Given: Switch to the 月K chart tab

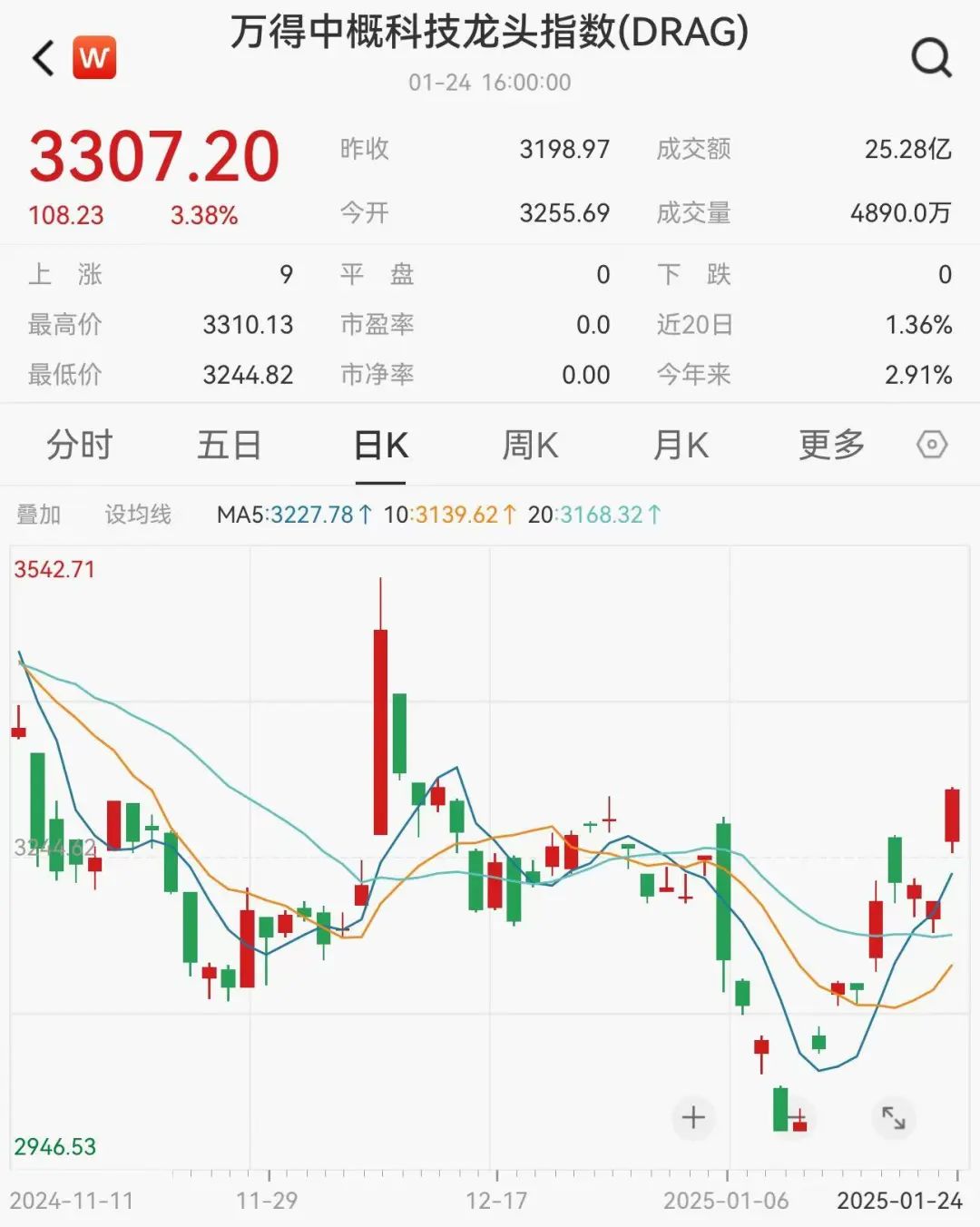Looking at the screenshot, I should [x=681, y=446].
